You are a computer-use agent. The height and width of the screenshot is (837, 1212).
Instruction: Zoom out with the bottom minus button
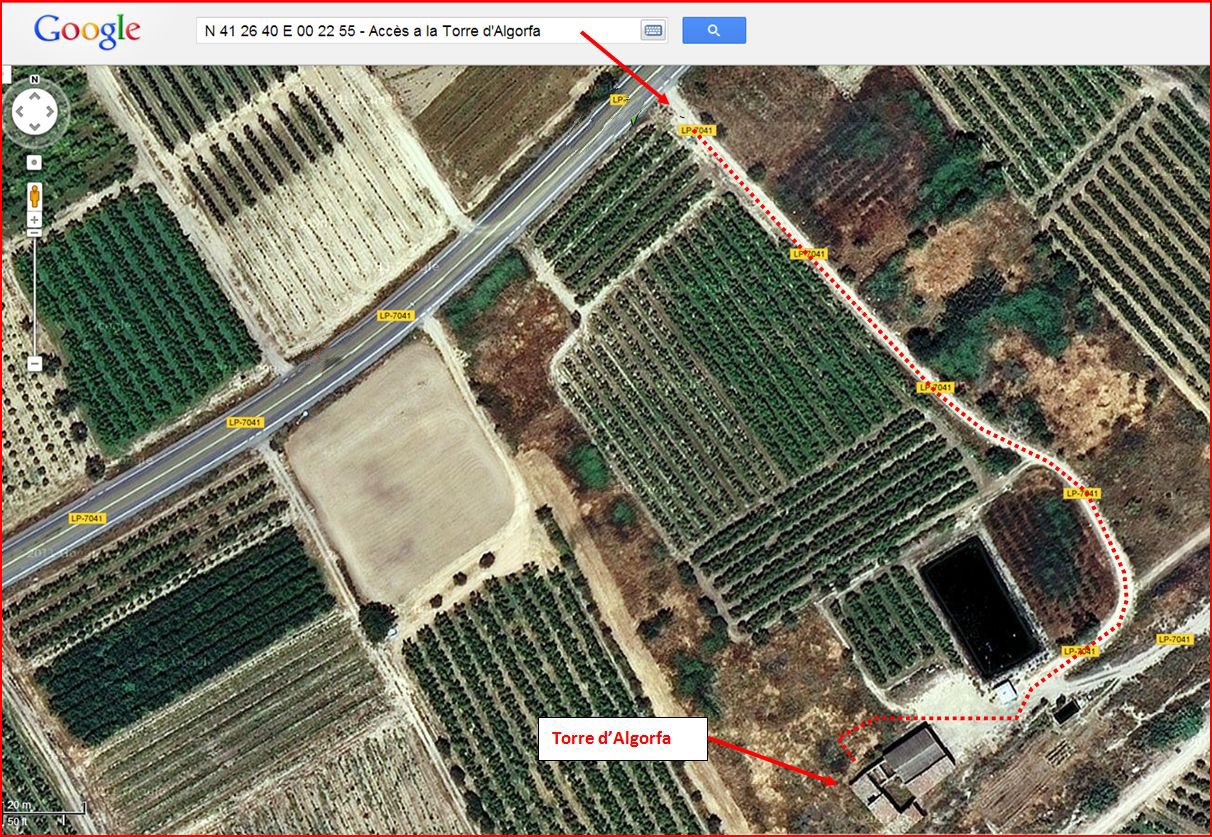34,364
